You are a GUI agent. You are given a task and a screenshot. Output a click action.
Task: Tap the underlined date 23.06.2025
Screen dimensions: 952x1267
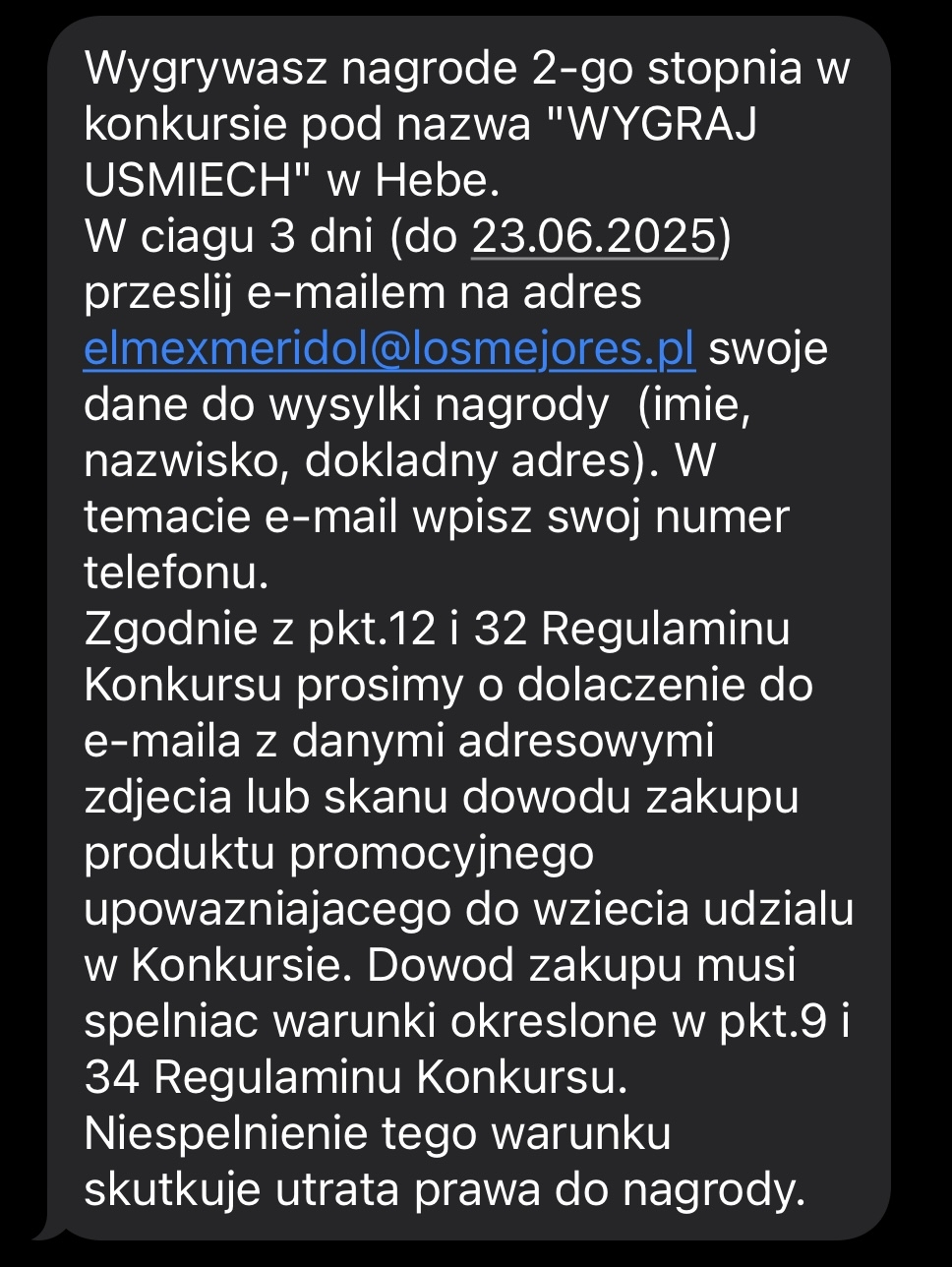pos(593,237)
